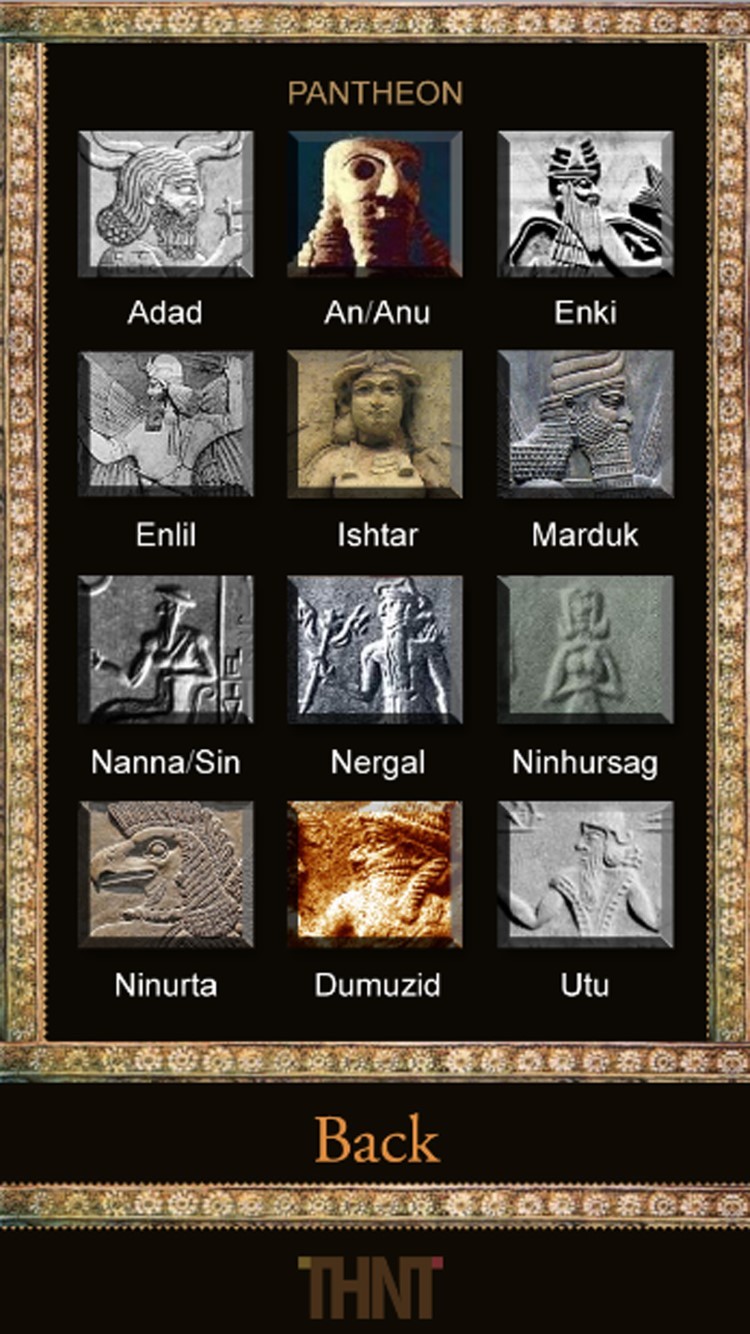The width and height of the screenshot is (750, 1334).
Task: Select the Nanna/Sin tile
Action: click(165, 649)
